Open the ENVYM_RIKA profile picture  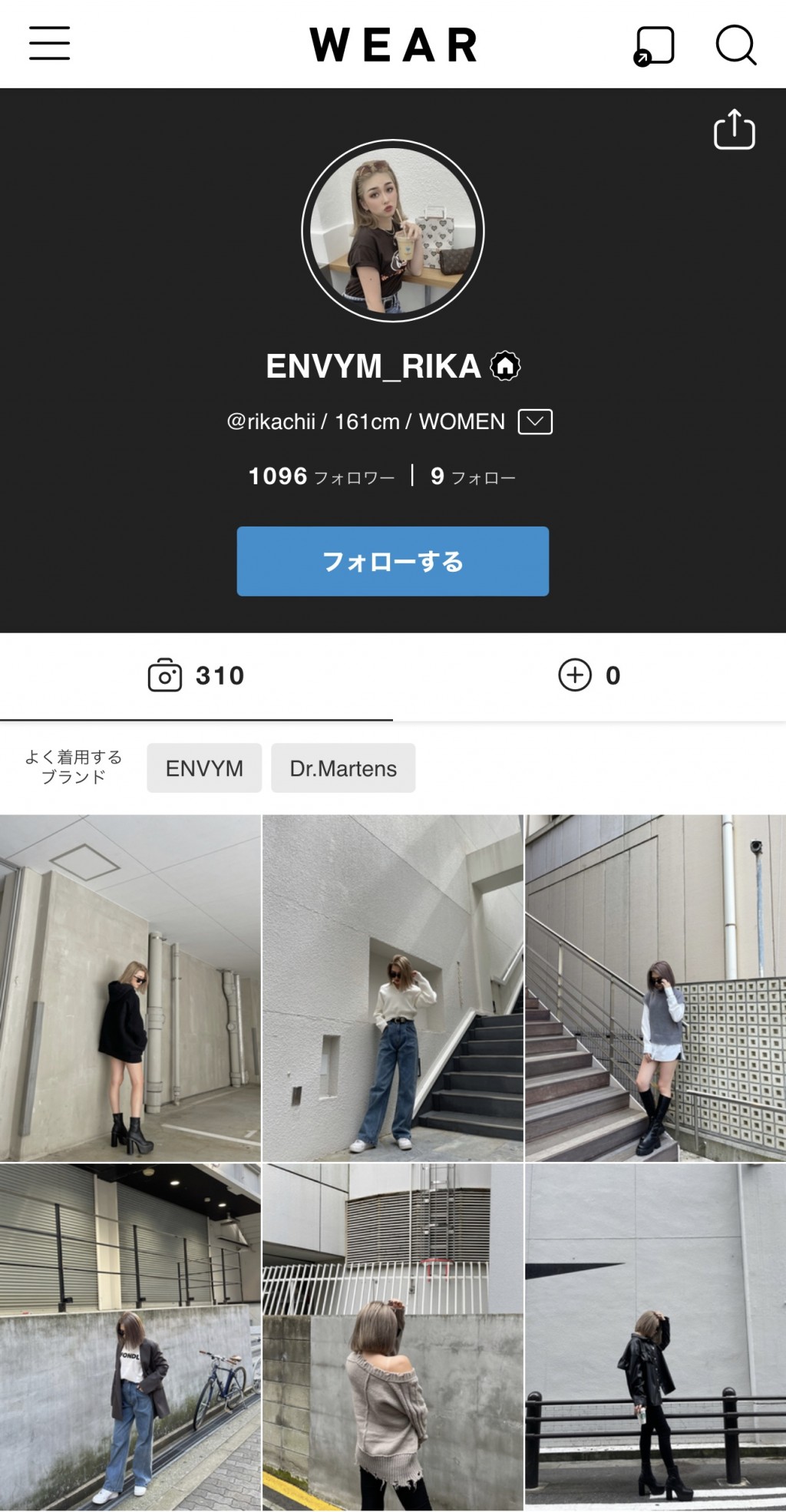393,231
